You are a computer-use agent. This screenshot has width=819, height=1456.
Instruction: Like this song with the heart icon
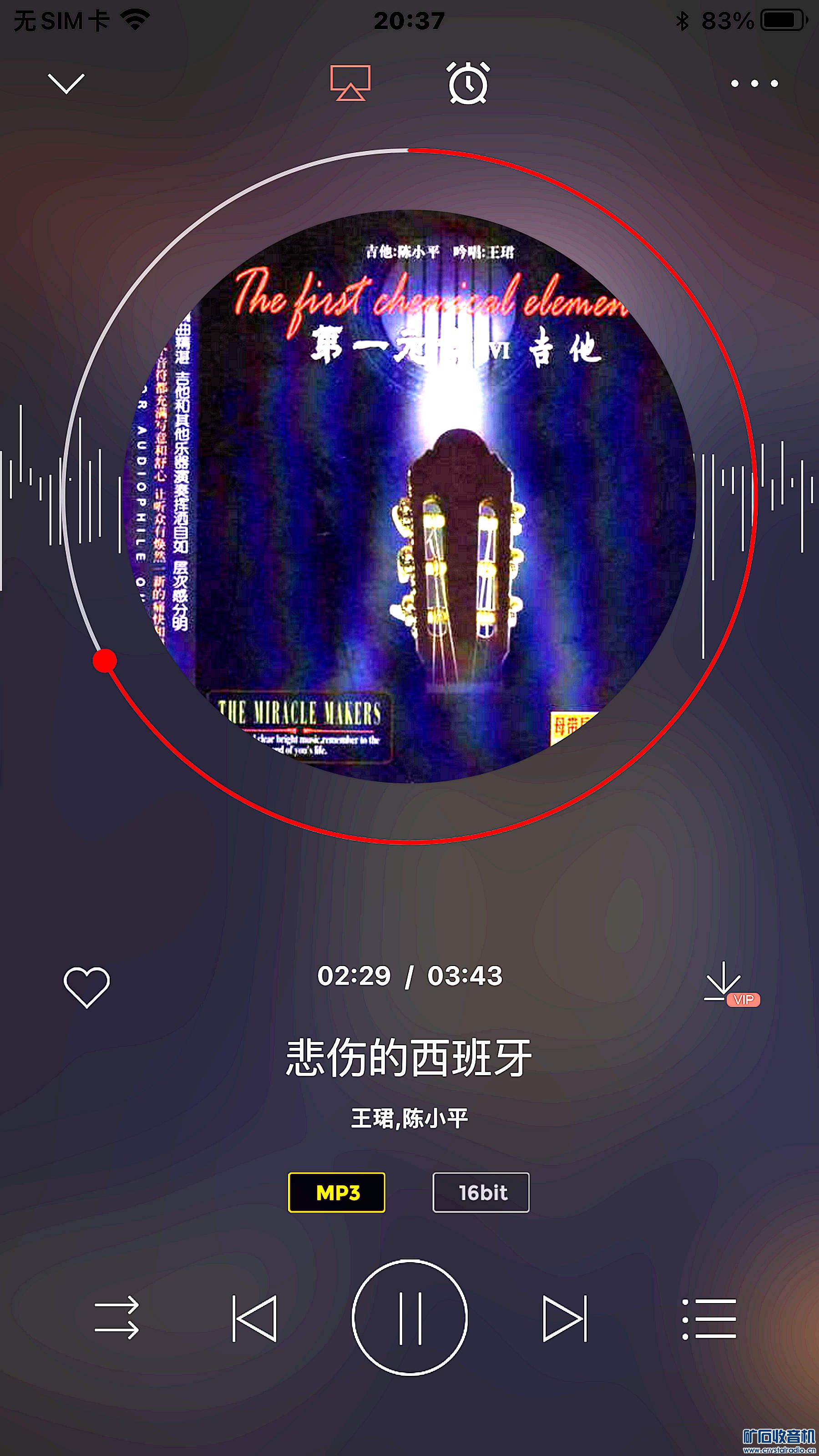(x=86, y=987)
